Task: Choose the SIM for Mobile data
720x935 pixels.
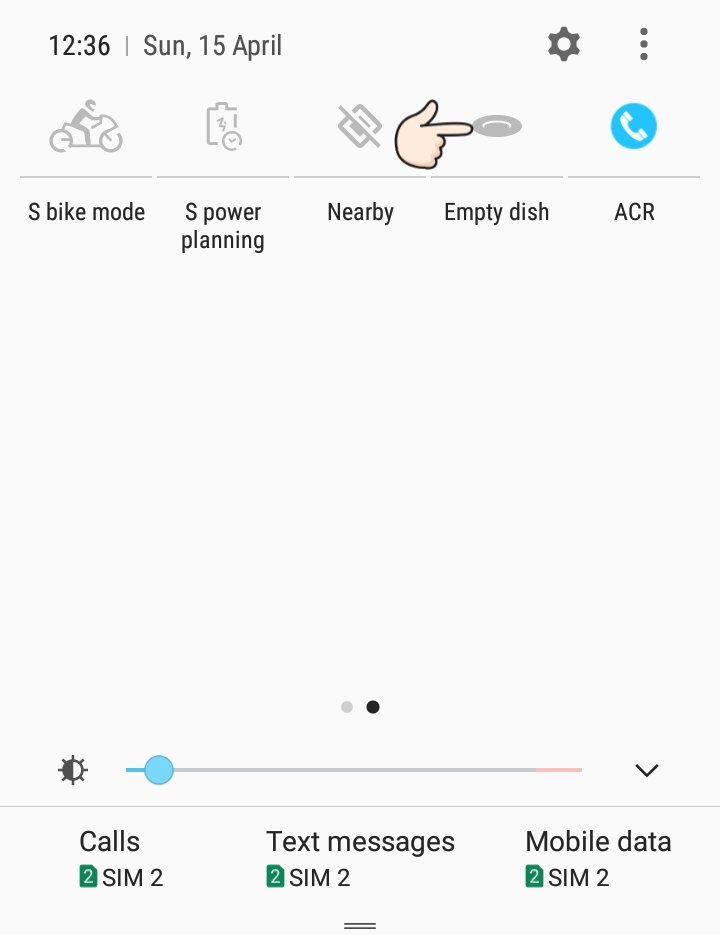Action: click(x=598, y=859)
